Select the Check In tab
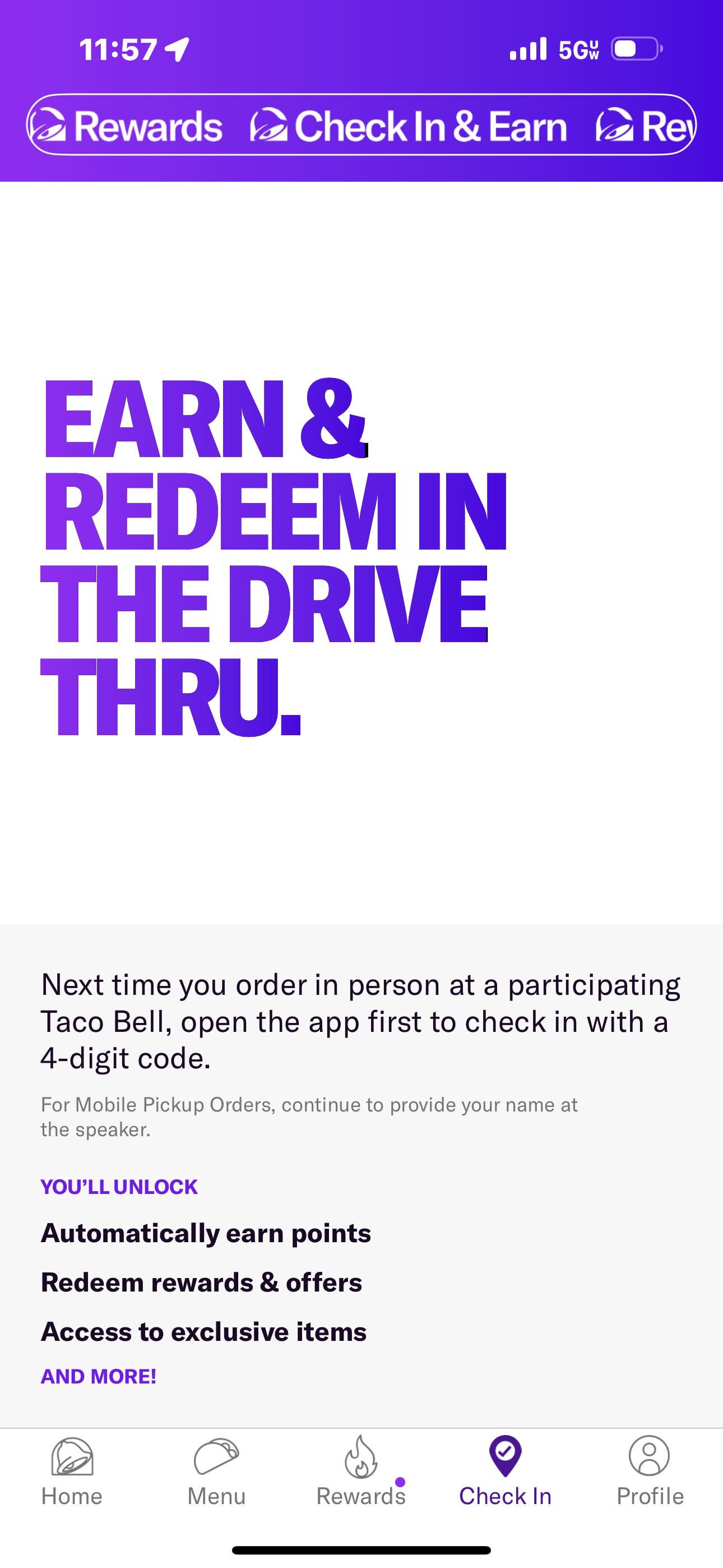Viewport: 723px width, 1568px height. 505,1472
